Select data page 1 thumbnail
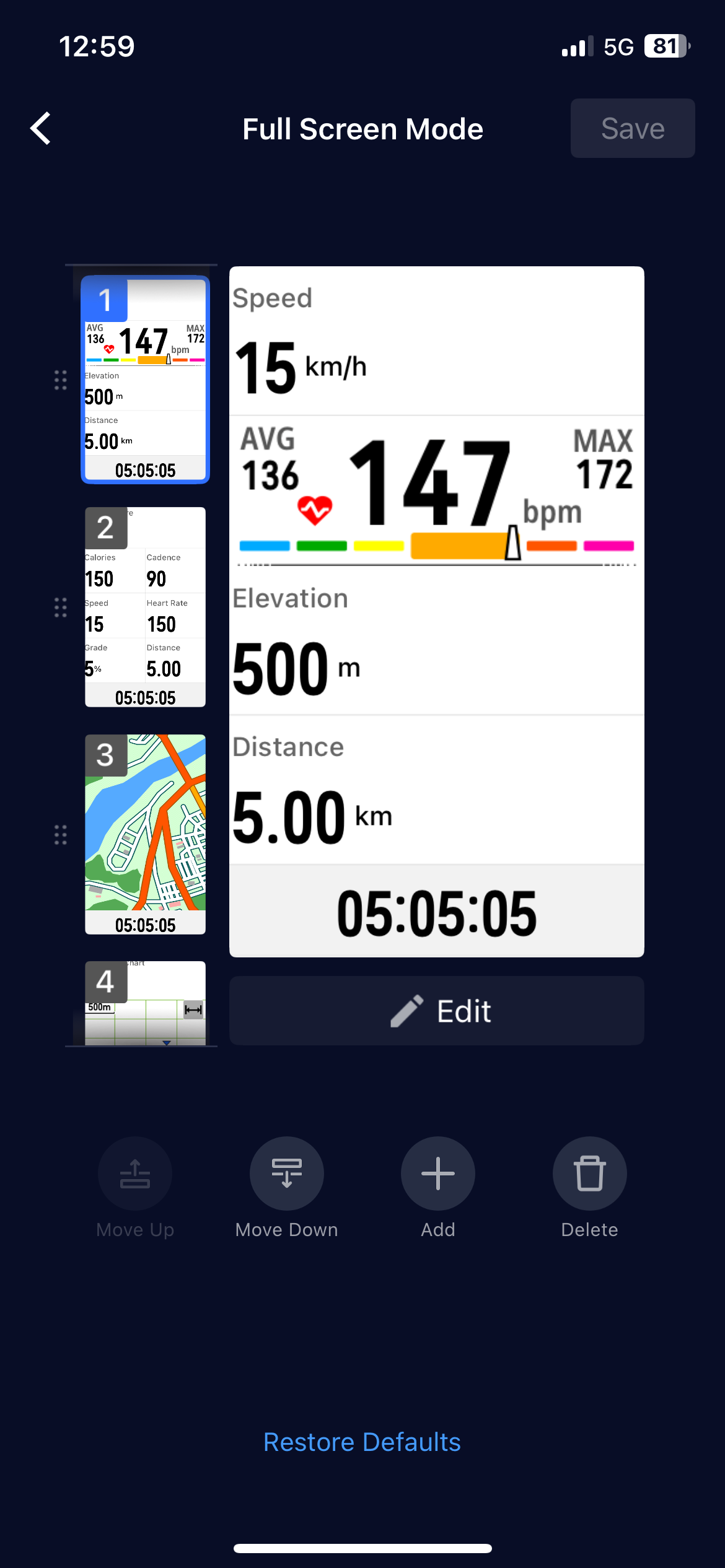Screen dimensions: 725x1568 coord(145,380)
